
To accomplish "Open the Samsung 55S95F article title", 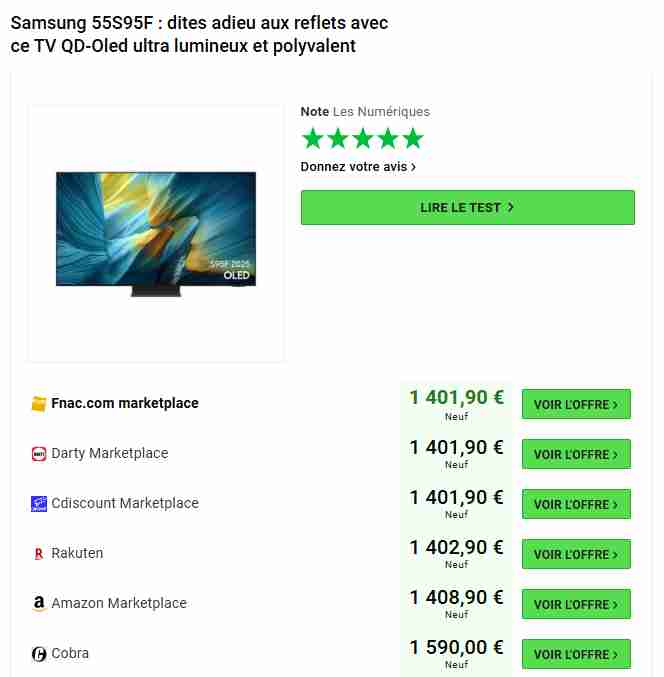I will pos(199,35).
